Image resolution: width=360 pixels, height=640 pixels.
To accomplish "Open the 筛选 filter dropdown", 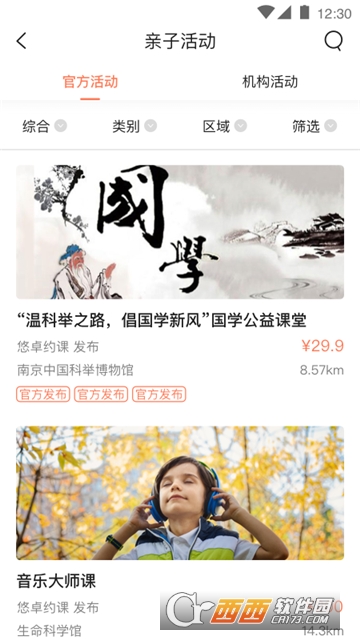I will 314,126.
